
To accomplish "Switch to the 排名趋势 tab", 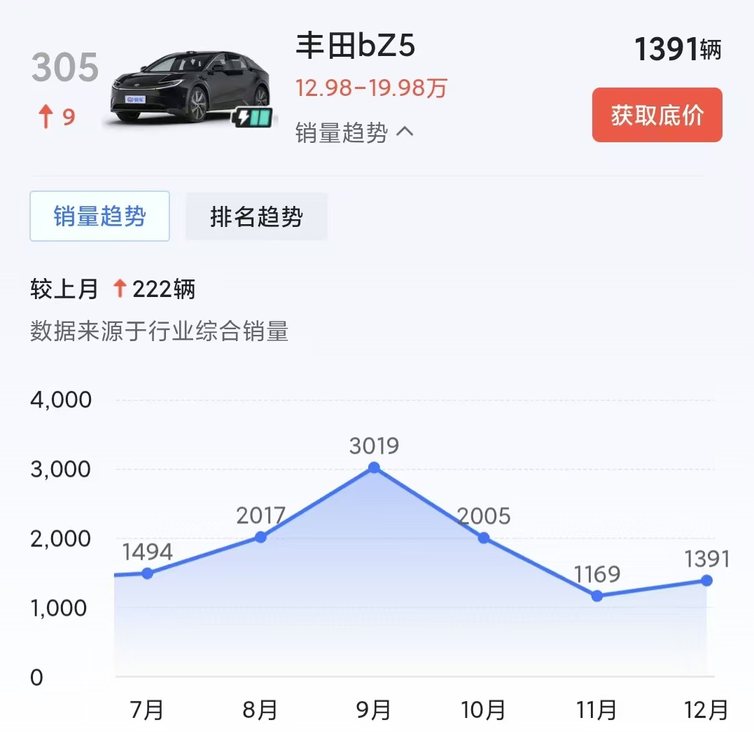I will pyautogui.click(x=256, y=216).
